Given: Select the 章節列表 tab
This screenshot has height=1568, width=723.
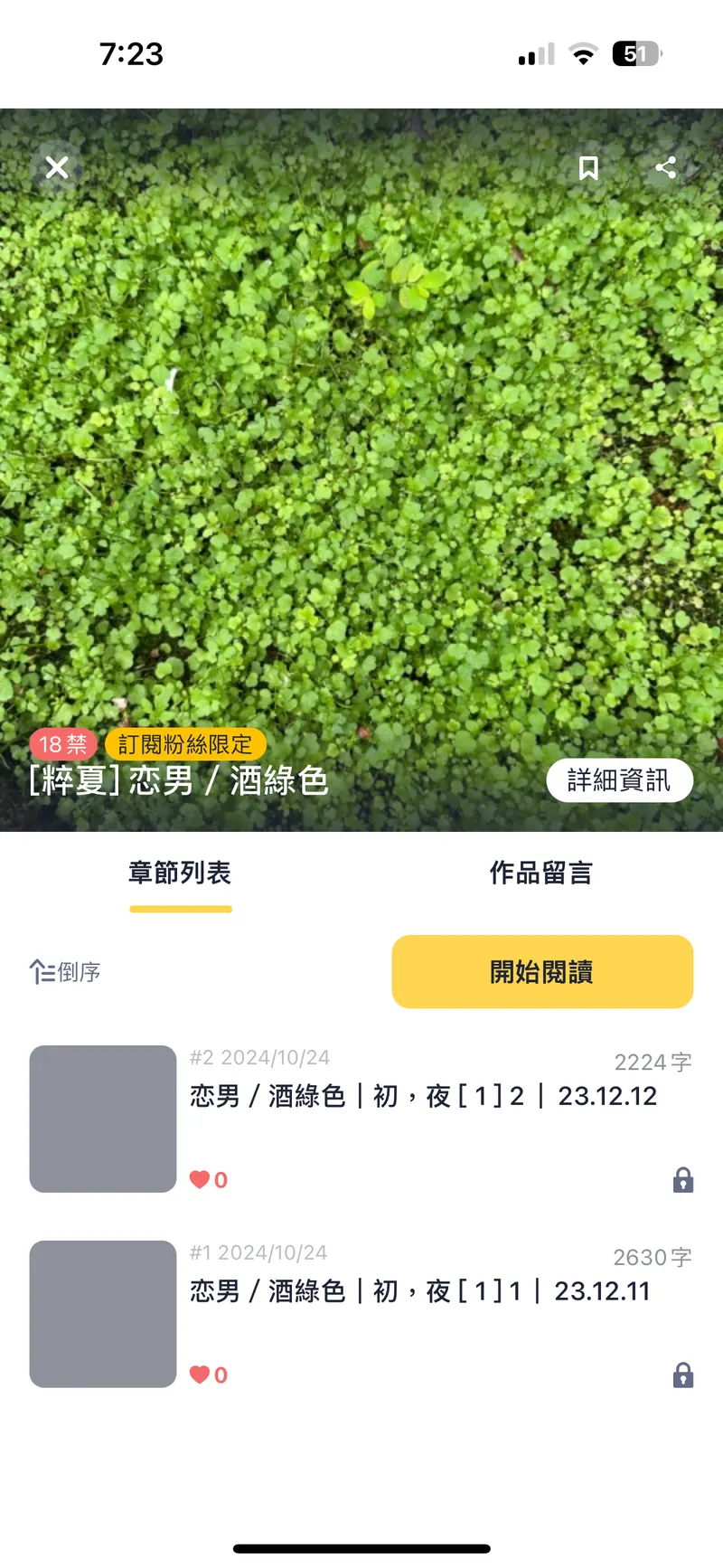Looking at the screenshot, I should (180, 874).
